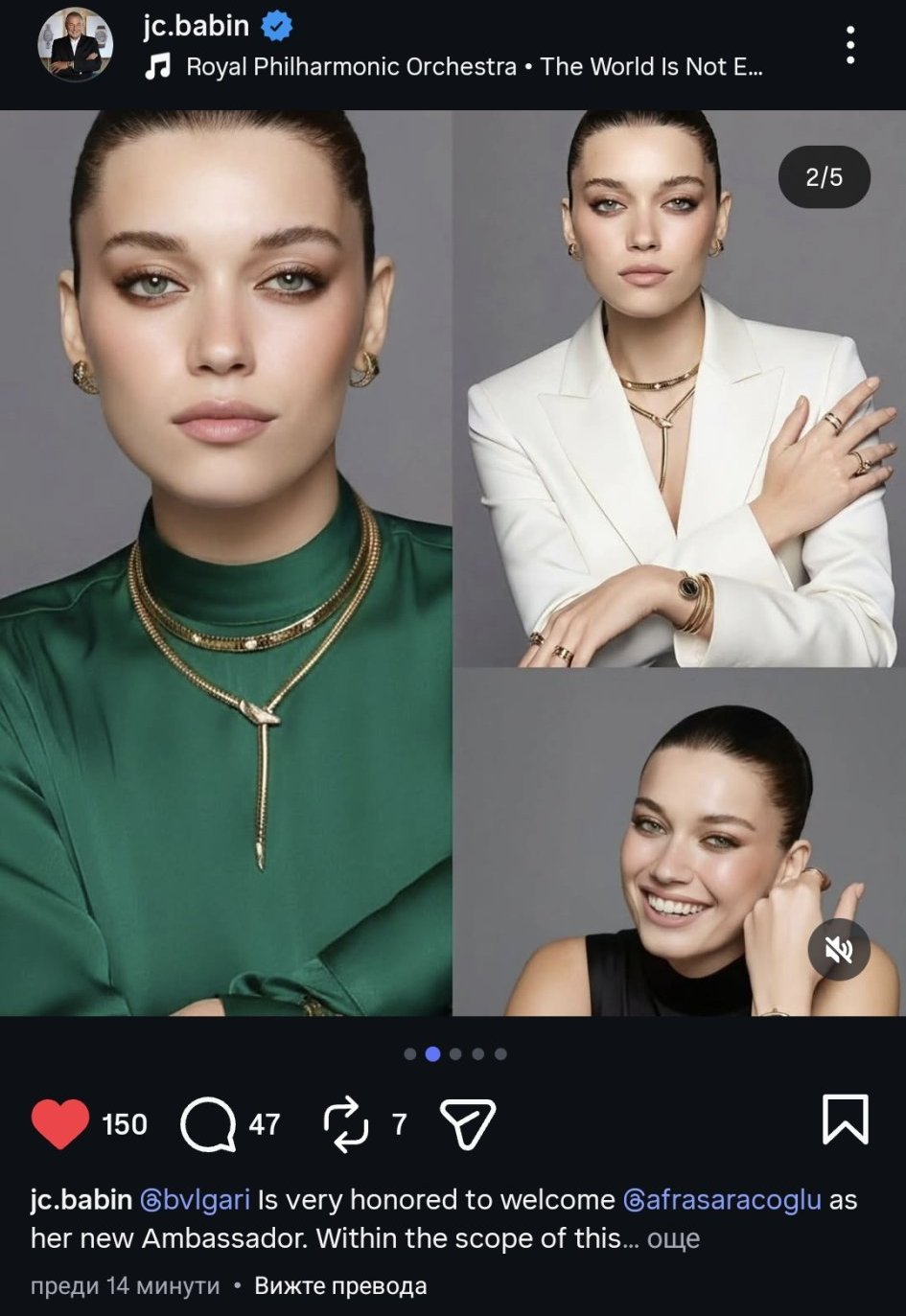Screen dimensions: 906x1316
Task: Repost this post
Action: pos(346,1123)
